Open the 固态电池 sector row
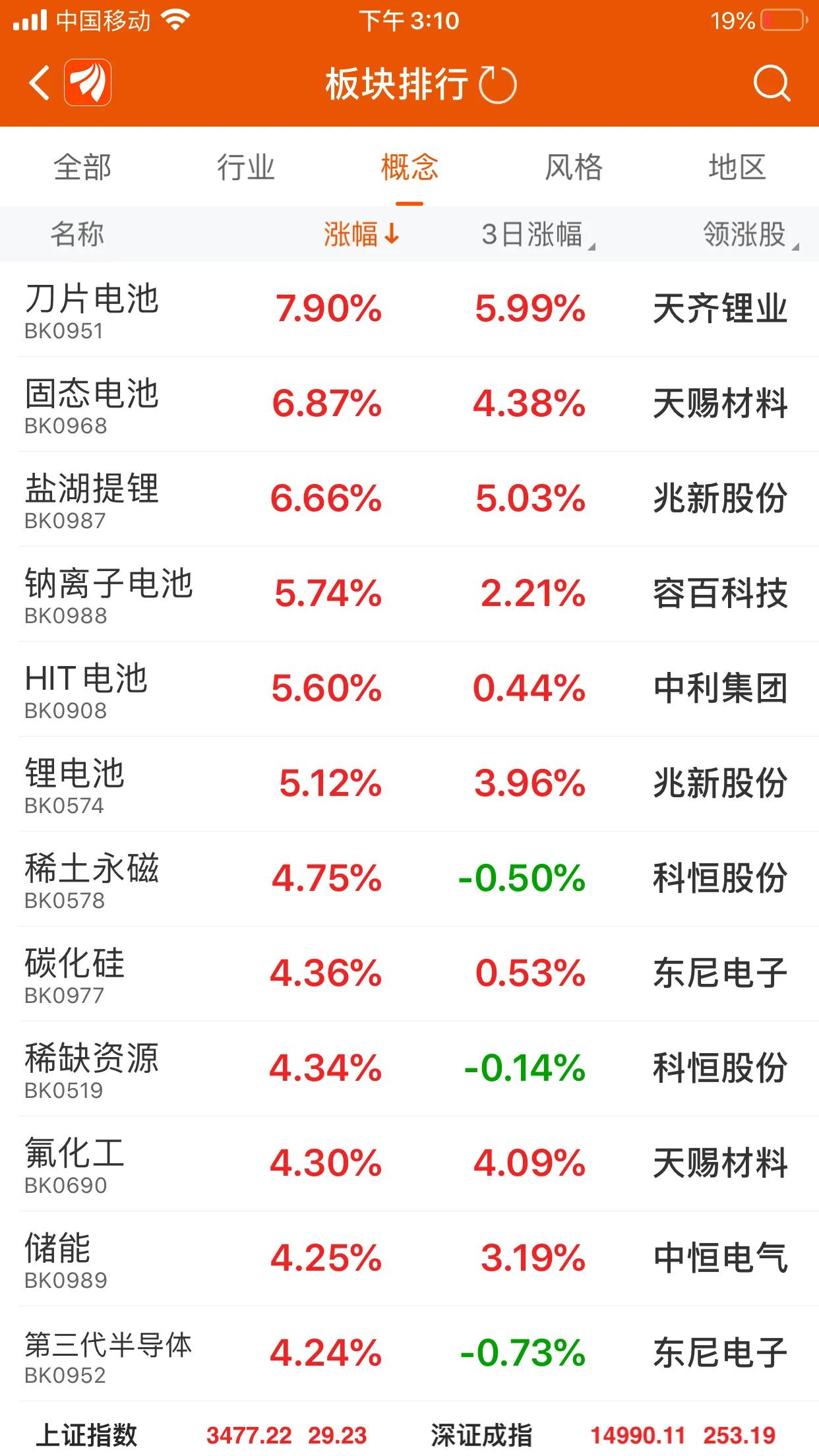Image resolution: width=819 pixels, height=1456 pixels. click(x=409, y=404)
